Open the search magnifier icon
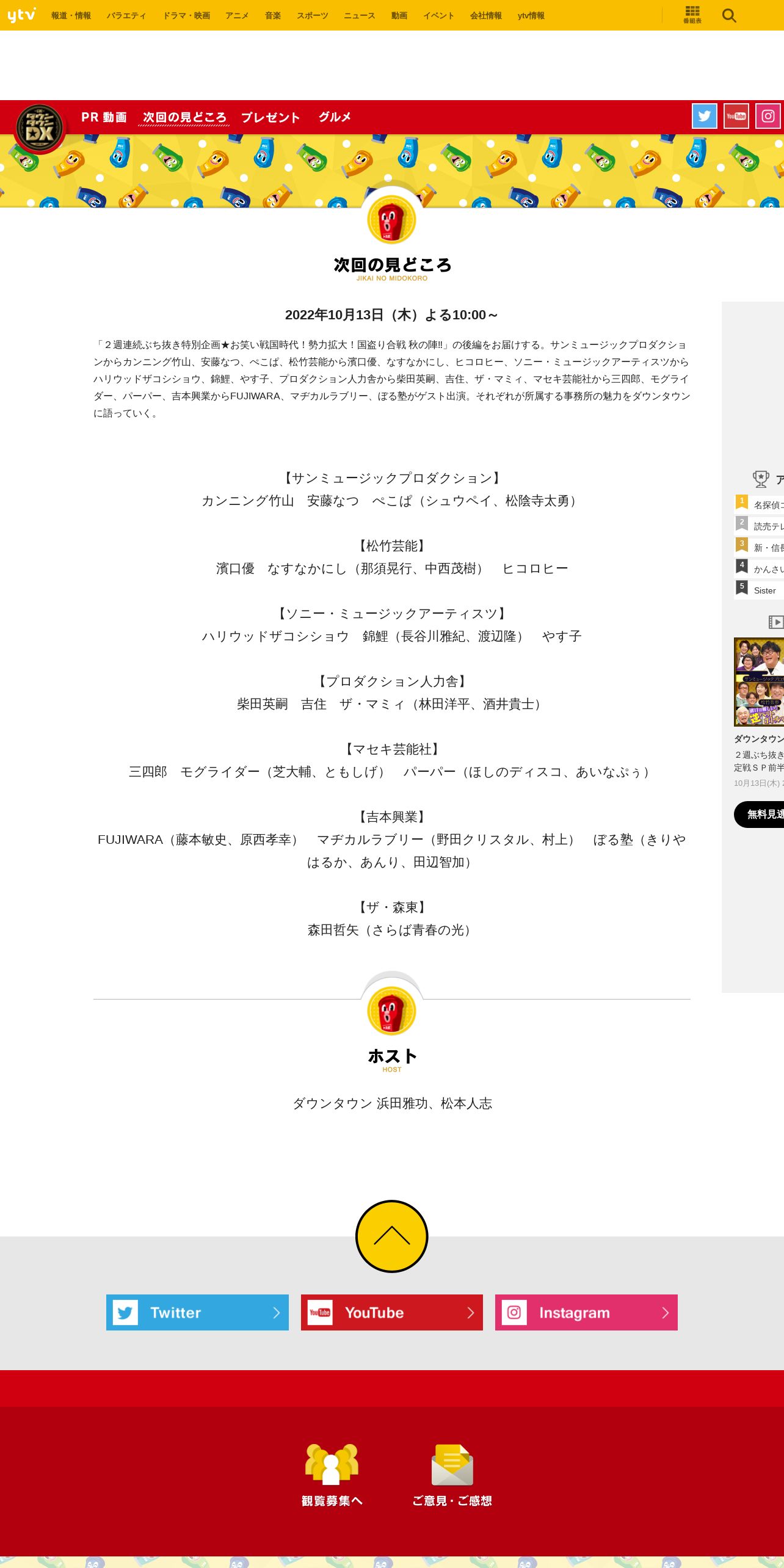 (729, 15)
